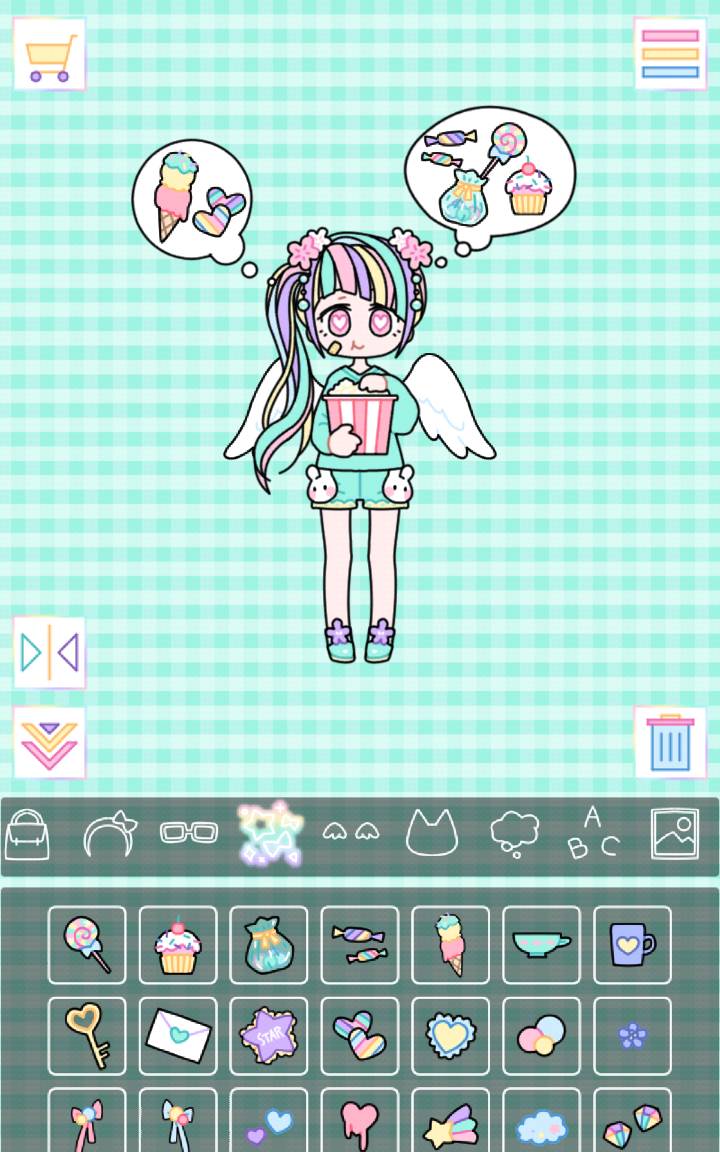Switch to the handbag category tab
This screenshot has width=720, height=1152.
click(x=27, y=834)
